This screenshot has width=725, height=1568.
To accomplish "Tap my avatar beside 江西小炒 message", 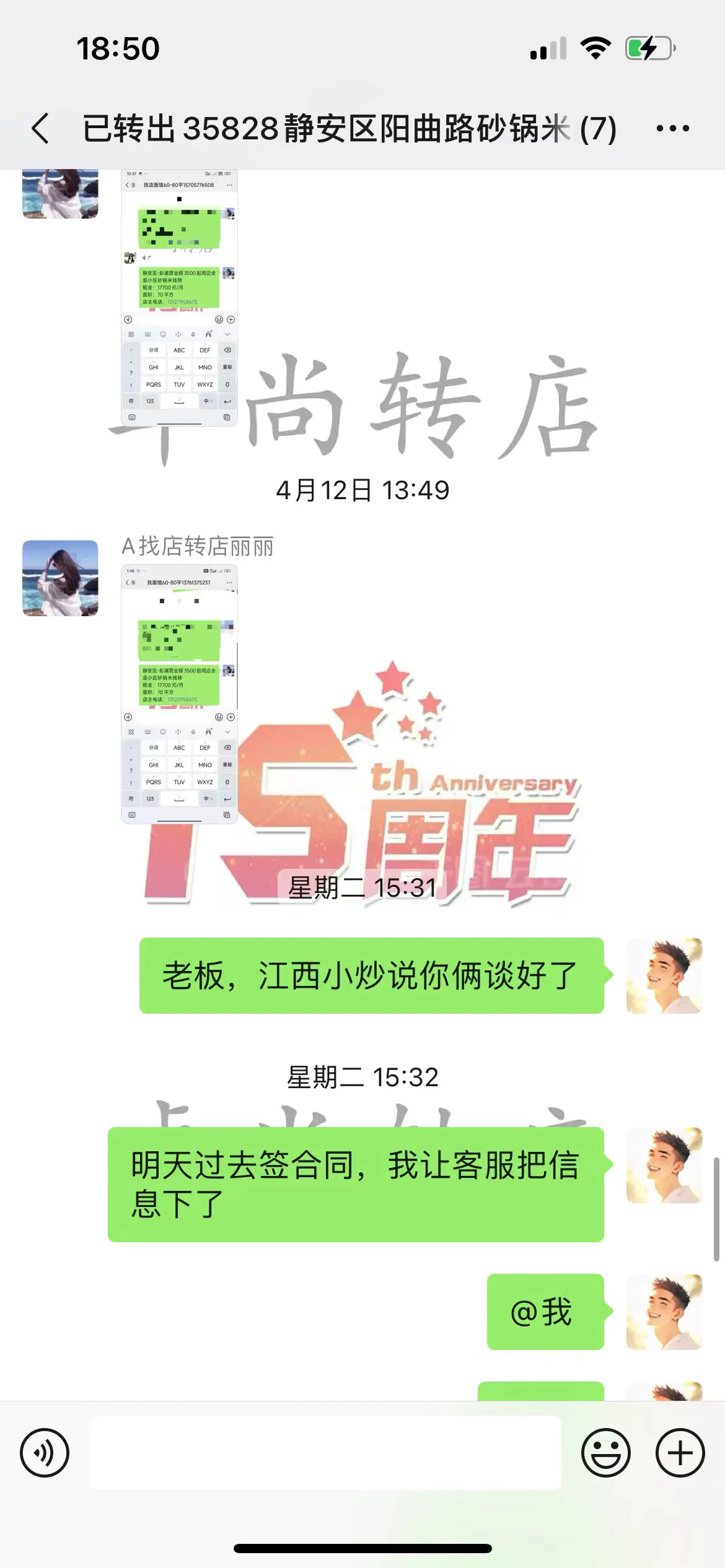I will click(664, 975).
